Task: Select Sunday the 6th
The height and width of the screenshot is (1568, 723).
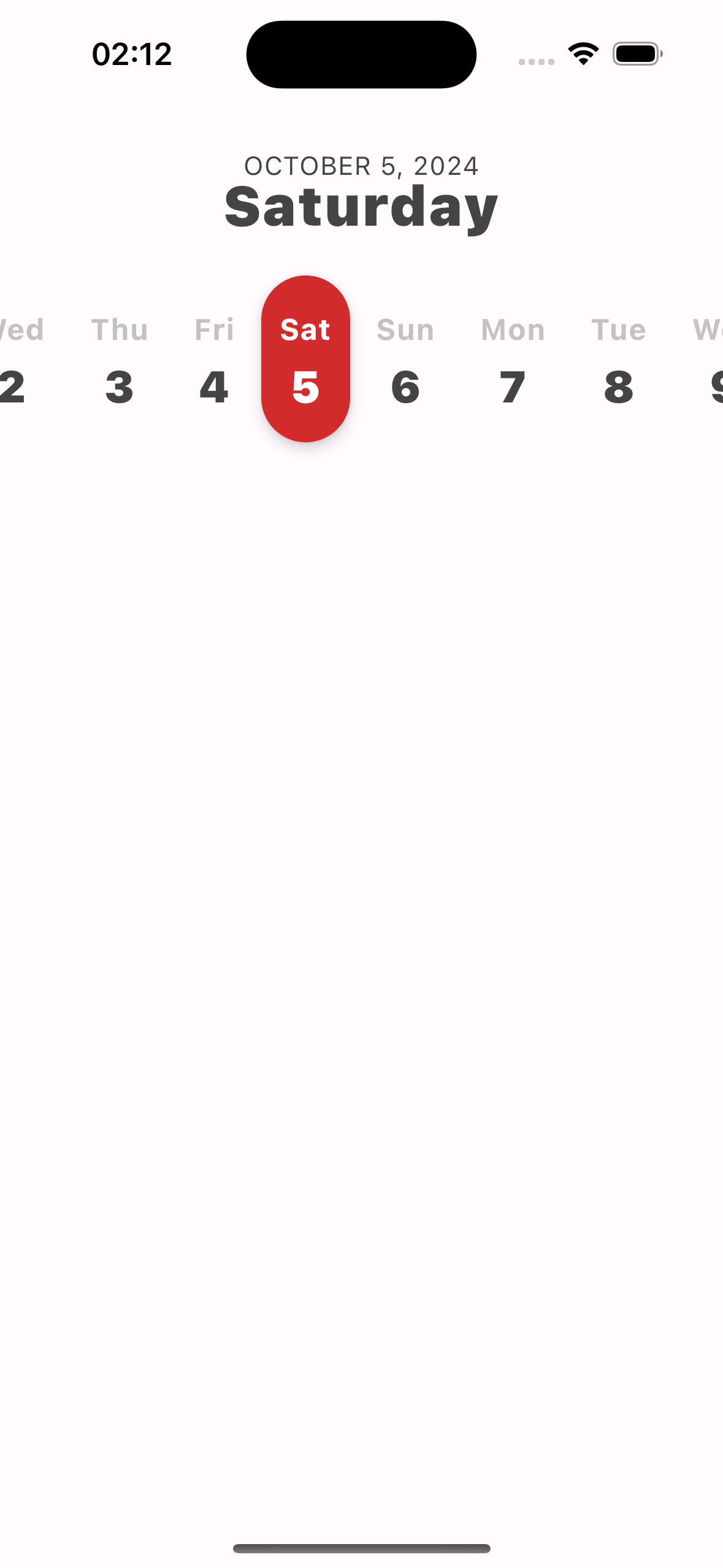Action: point(405,386)
